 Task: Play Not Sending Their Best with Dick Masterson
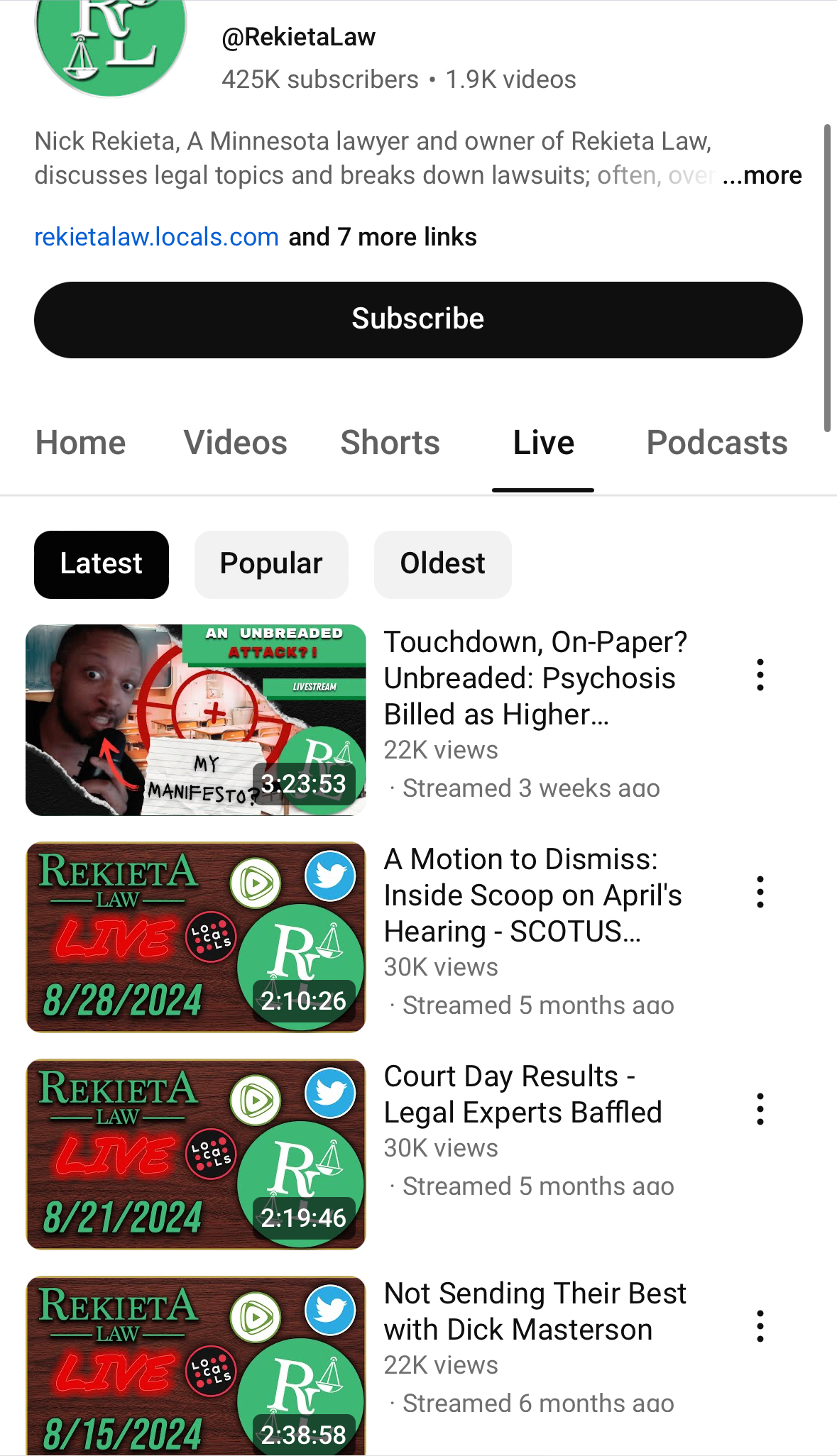pyautogui.click(x=196, y=1366)
